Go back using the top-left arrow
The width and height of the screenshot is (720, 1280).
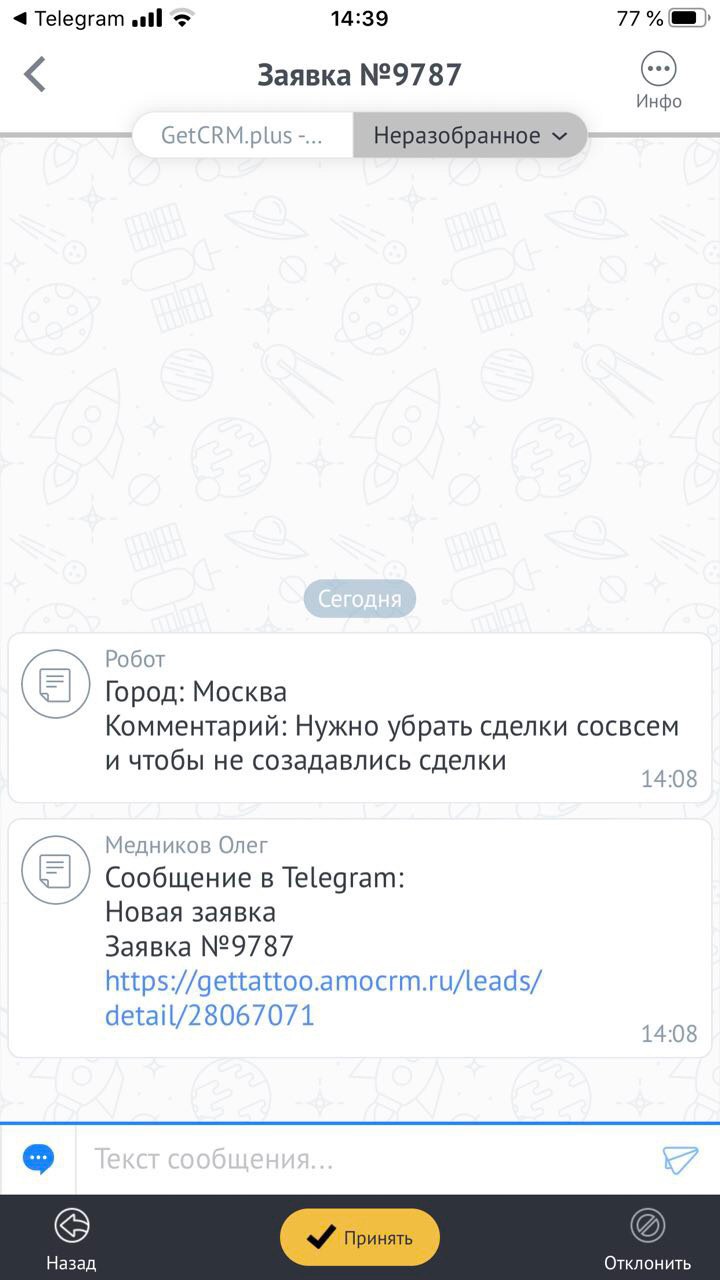click(36, 75)
